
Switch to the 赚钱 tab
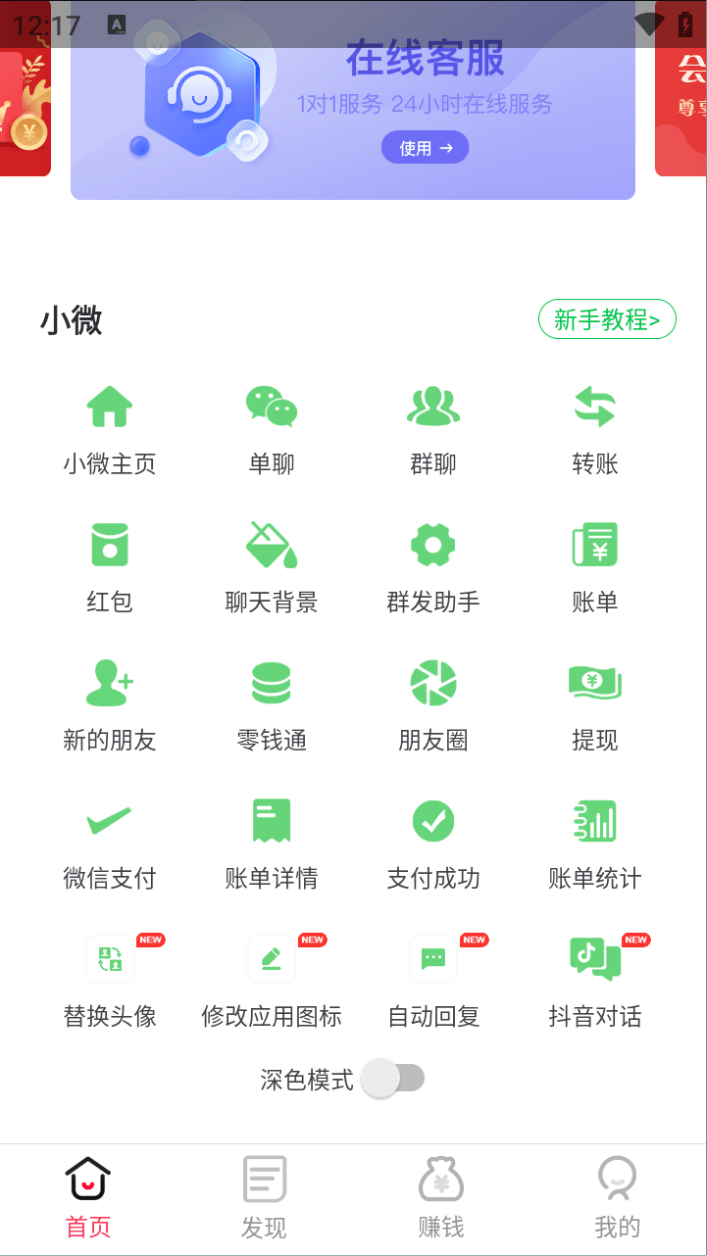coord(441,1196)
